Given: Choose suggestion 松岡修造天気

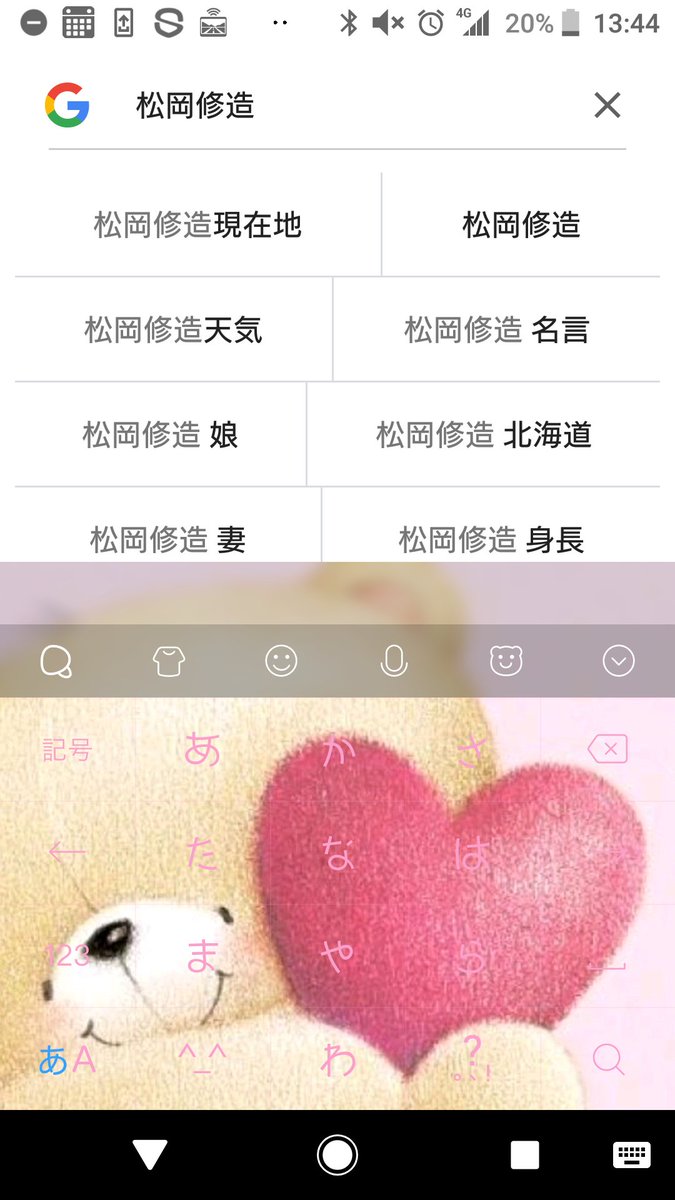Looking at the screenshot, I should pyautogui.click(x=173, y=330).
